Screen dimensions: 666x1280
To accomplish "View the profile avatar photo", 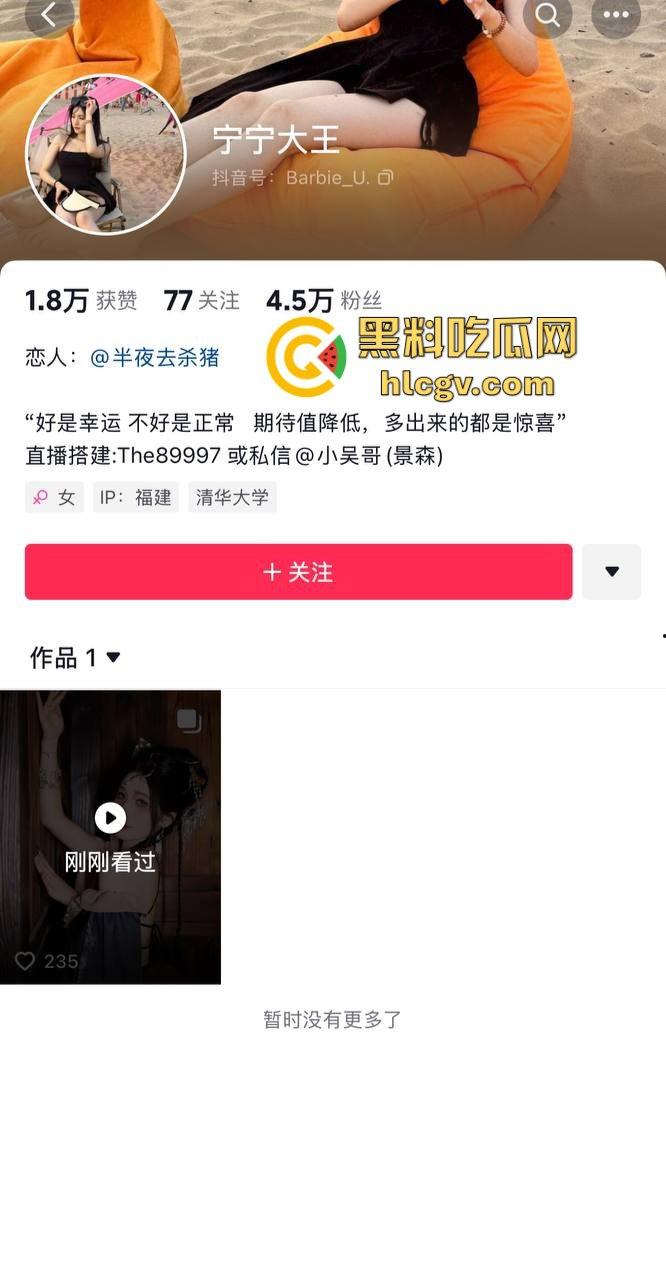I will coord(106,155).
